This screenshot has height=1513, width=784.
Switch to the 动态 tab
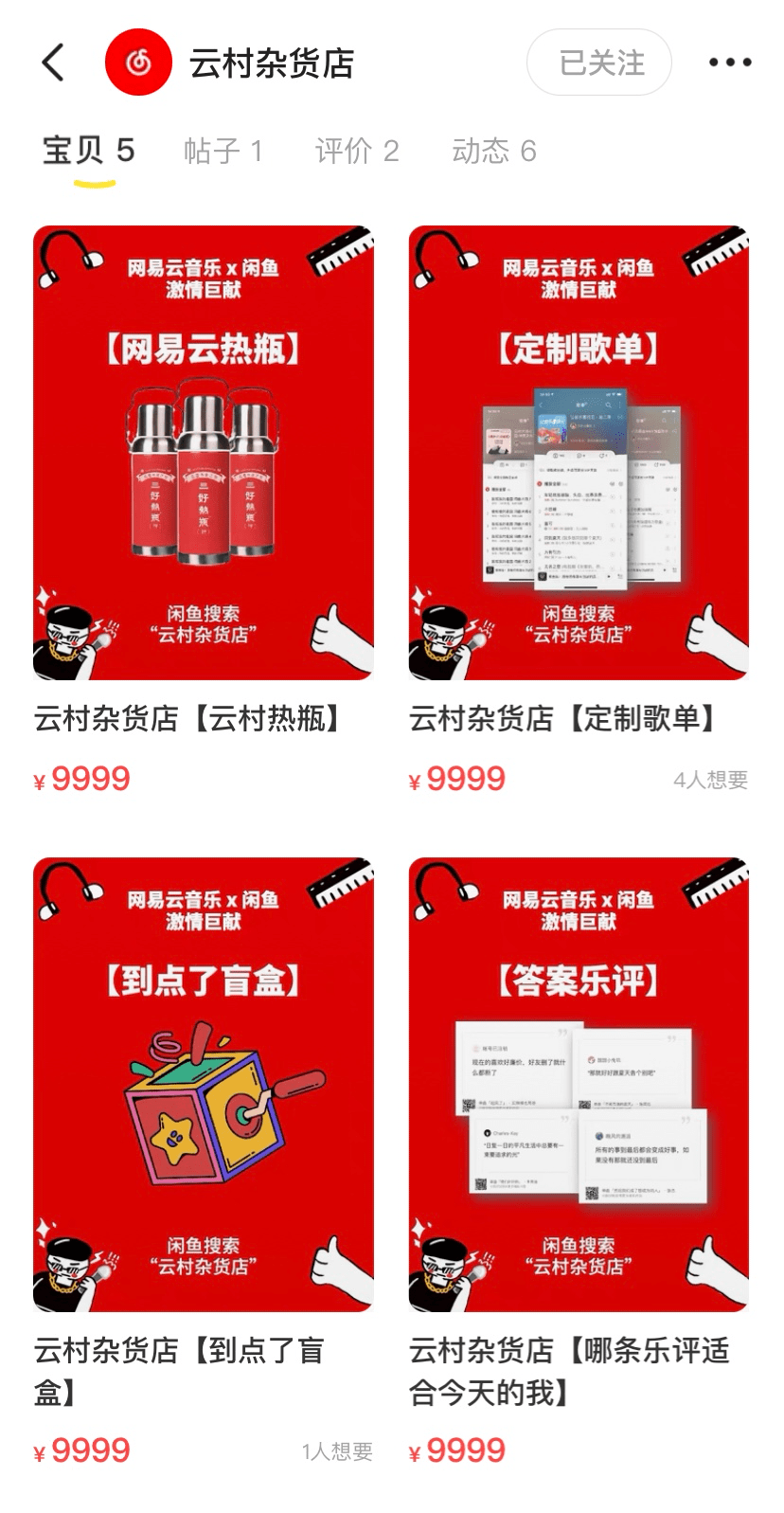click(x=493, y=151)
